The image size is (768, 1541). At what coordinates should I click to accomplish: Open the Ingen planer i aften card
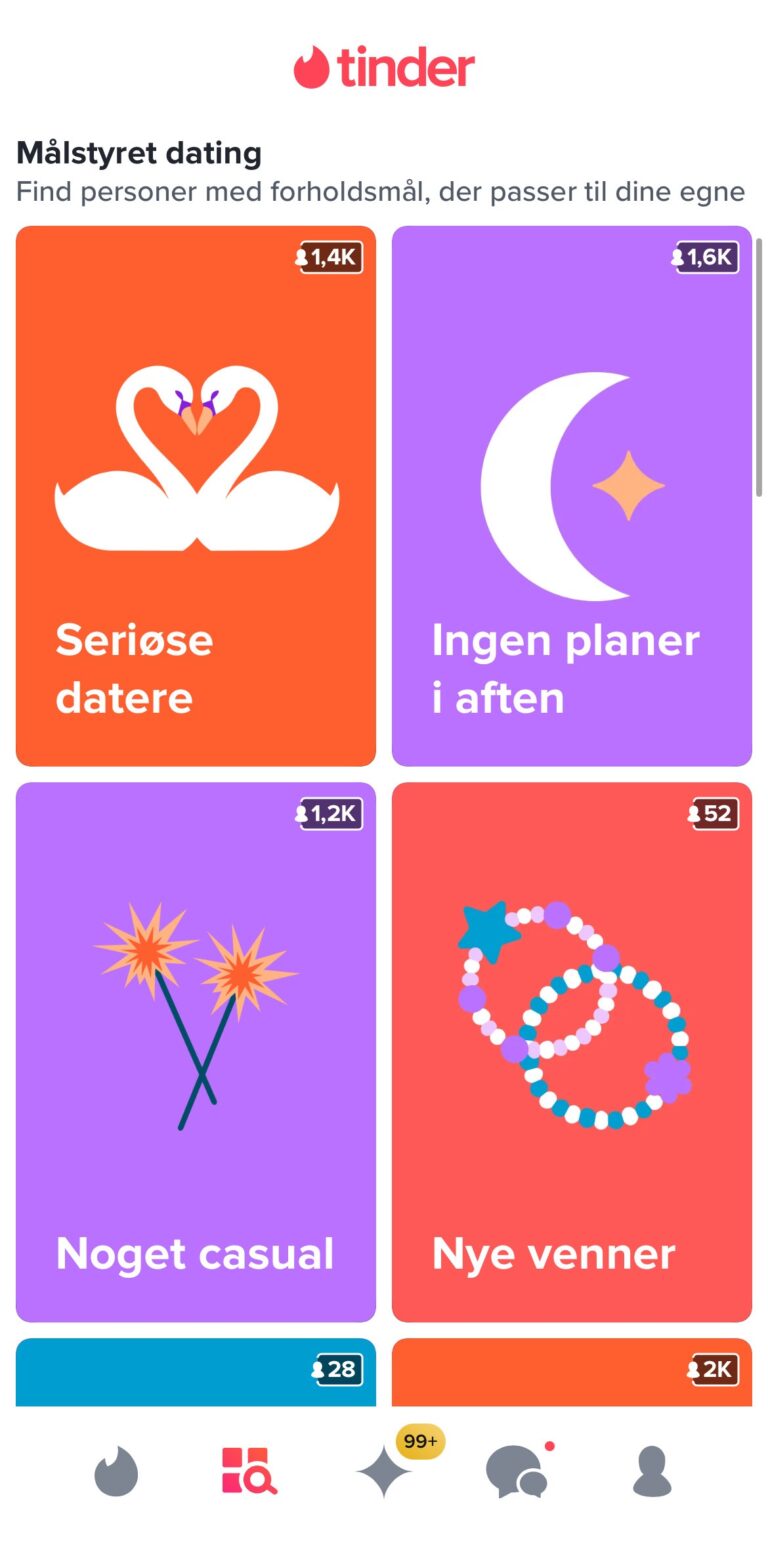pos(571,496)
